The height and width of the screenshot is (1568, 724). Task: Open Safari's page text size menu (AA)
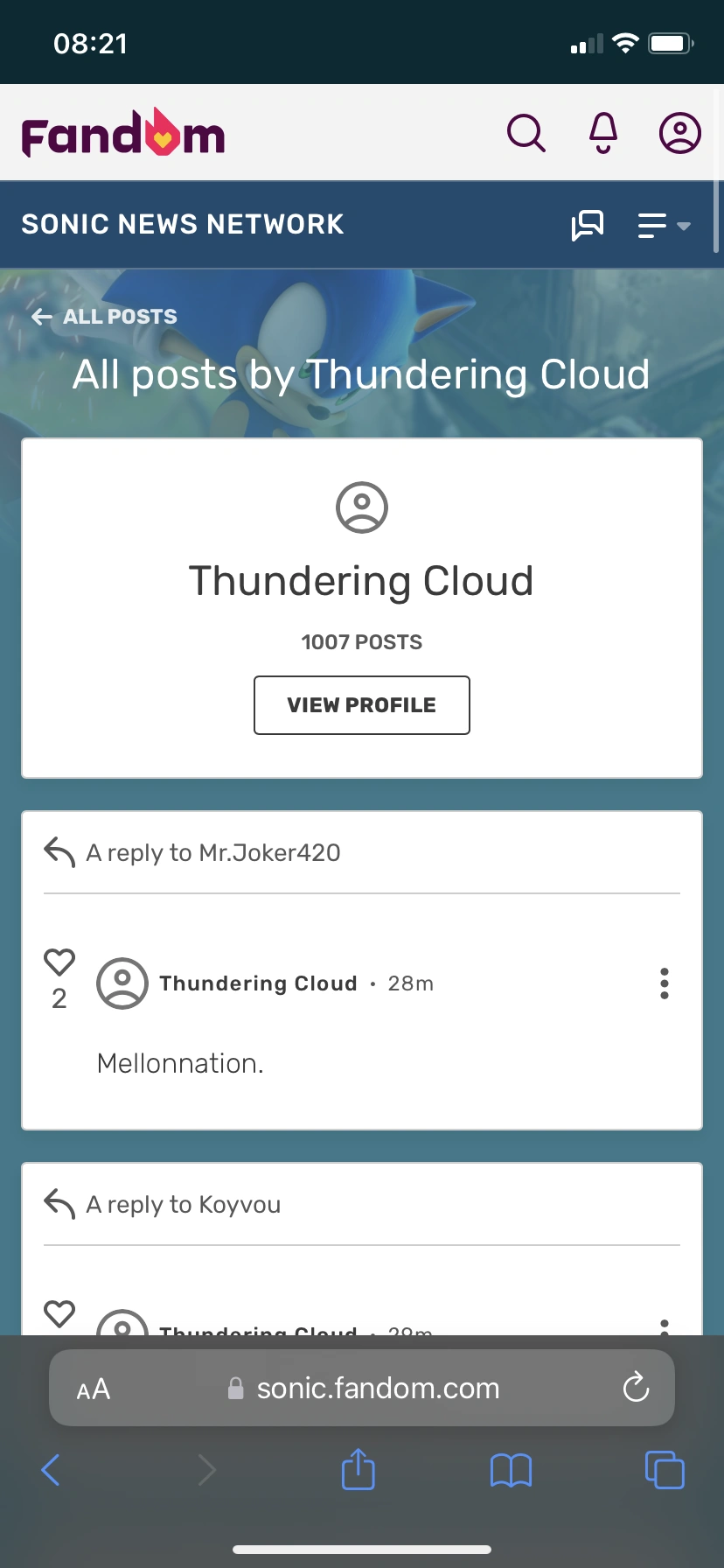pyautogui.click(x=93, y=1388)
